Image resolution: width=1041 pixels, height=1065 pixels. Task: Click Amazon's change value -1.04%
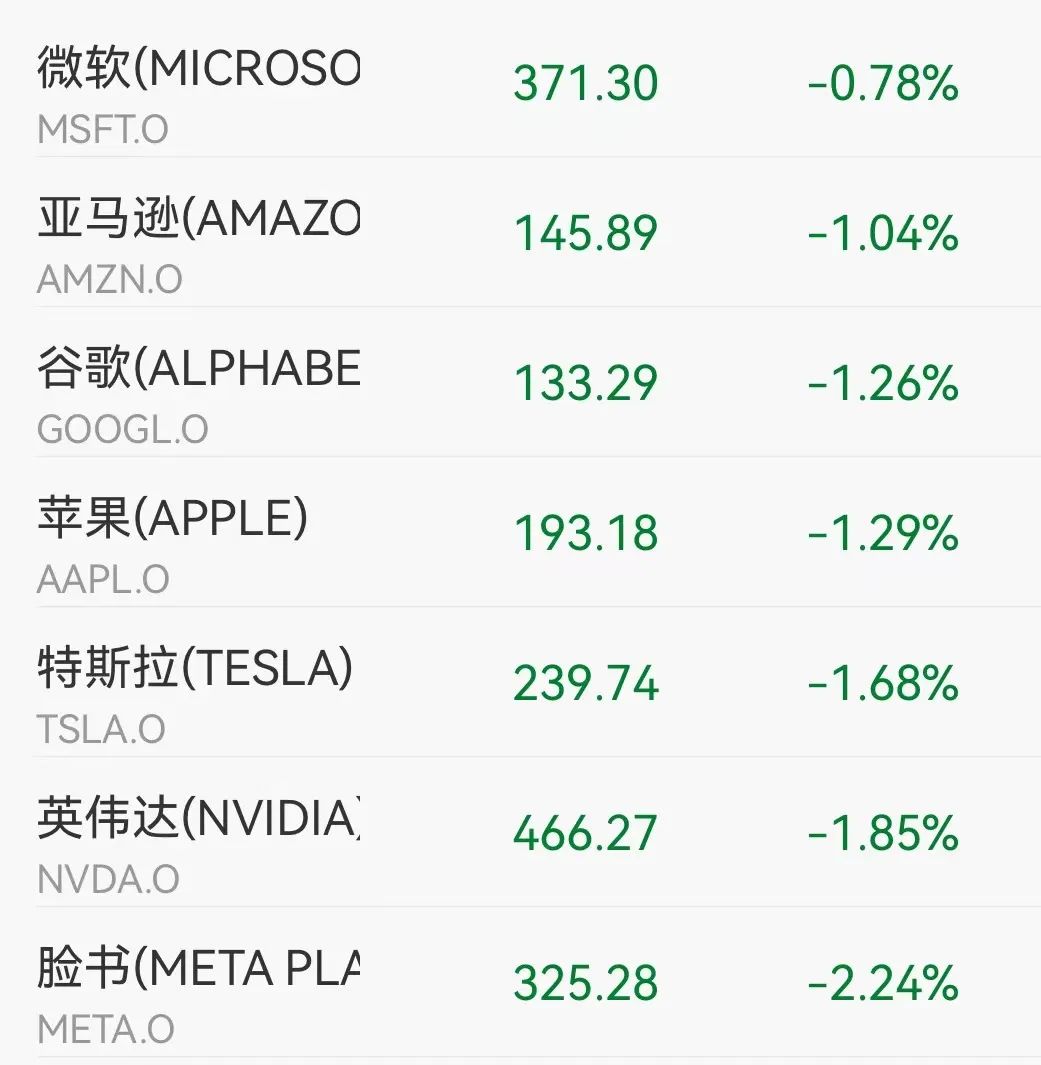pyautogui.click(x=885, y=233)
